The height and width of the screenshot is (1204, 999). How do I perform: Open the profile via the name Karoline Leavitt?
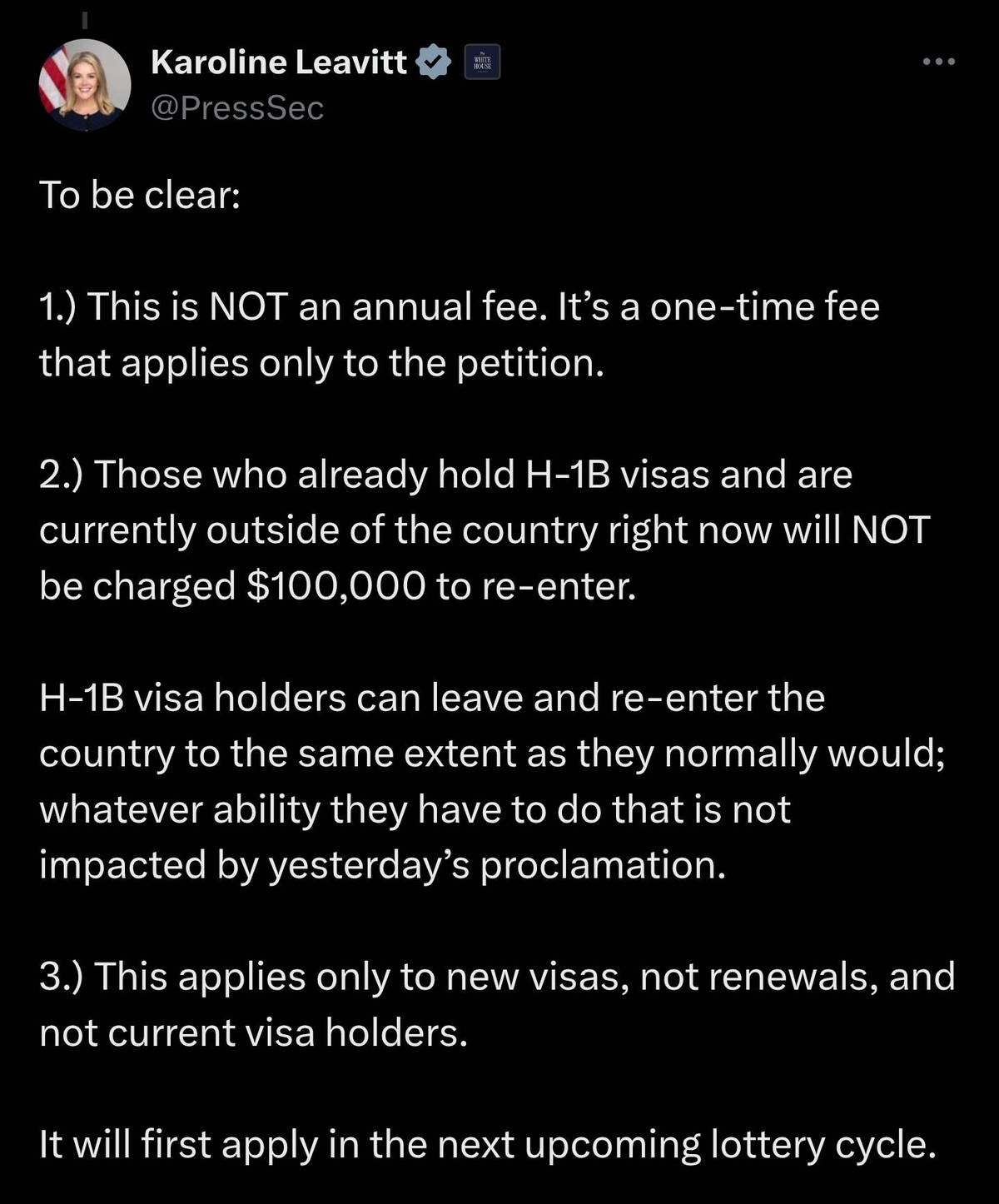click(283, 60)
